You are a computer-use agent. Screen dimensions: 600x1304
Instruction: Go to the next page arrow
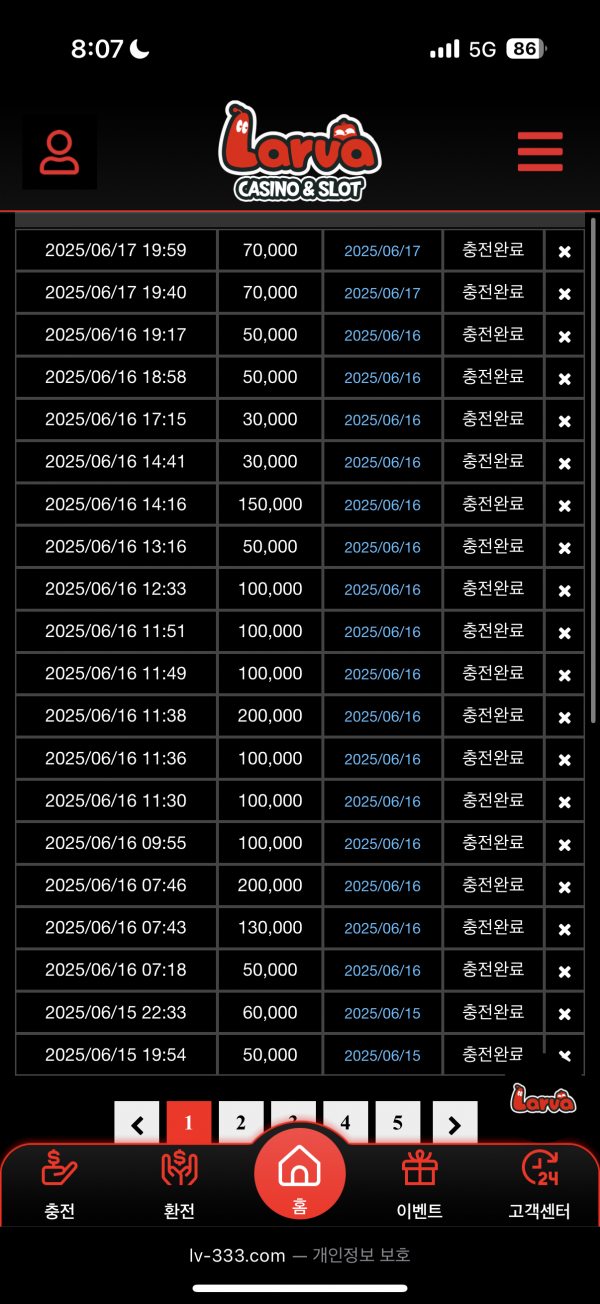point(455,1124)
